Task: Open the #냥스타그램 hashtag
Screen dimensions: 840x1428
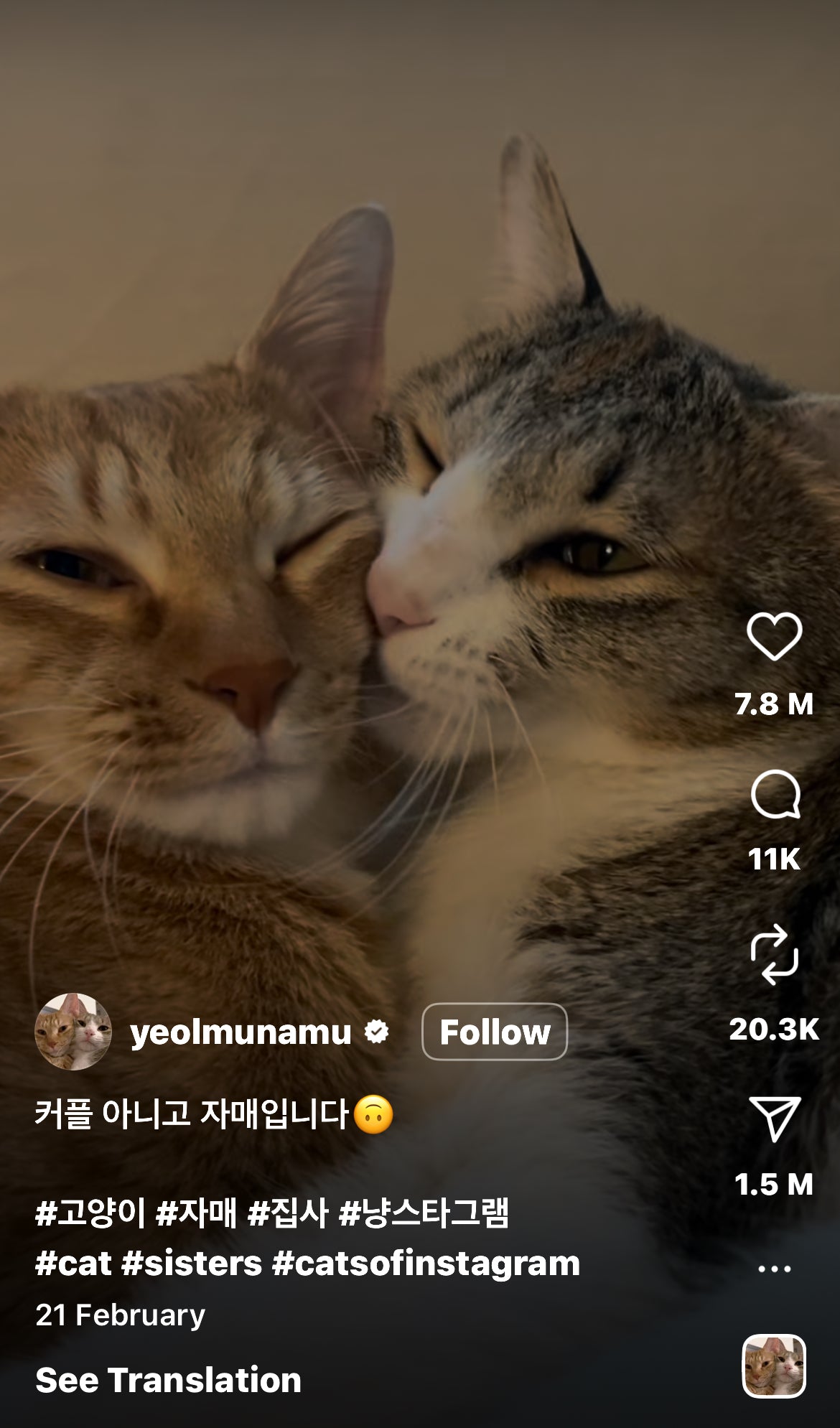Action: (424, 1213)
